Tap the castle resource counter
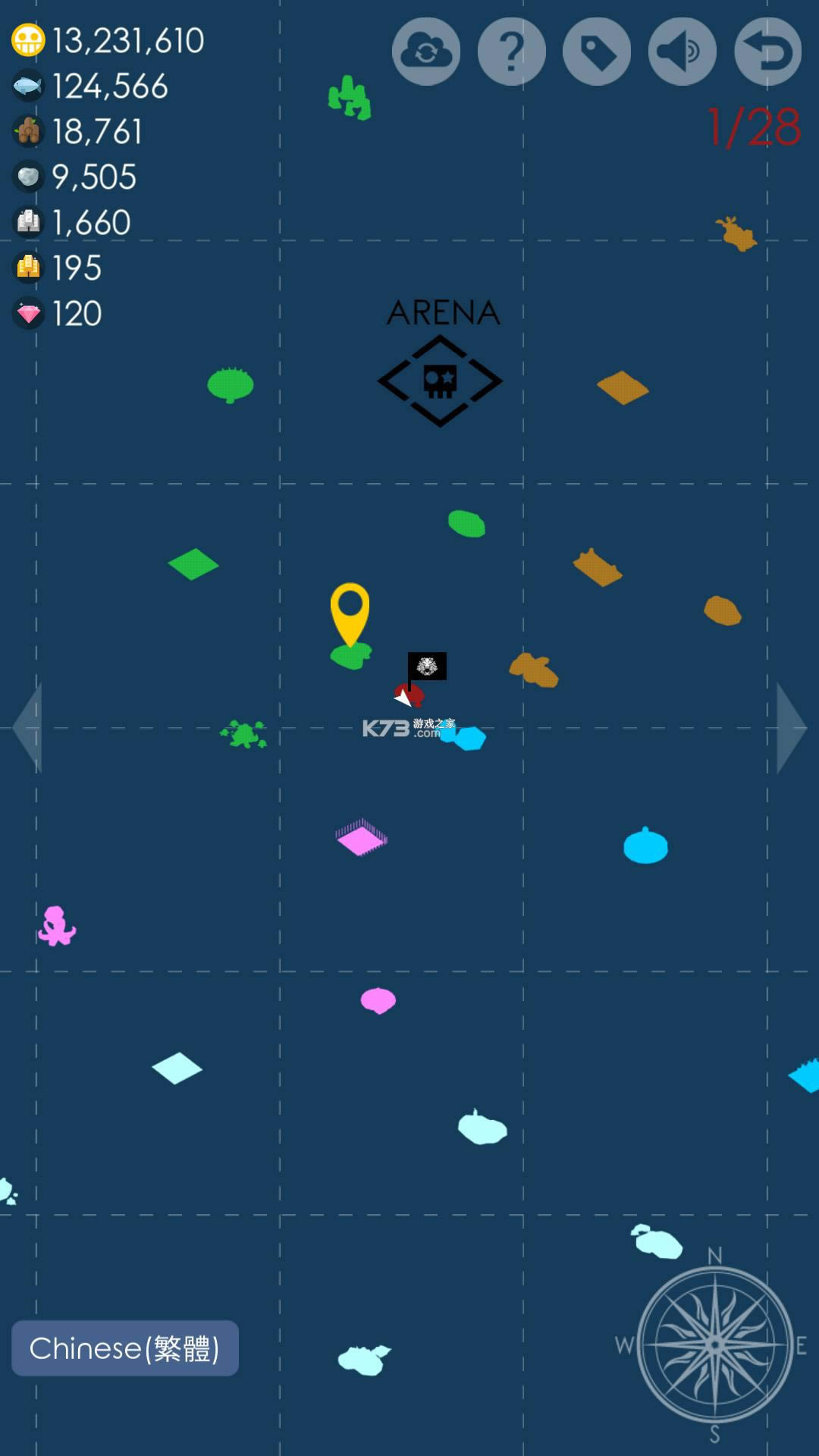Screen dimensions: 819x1456 pyautogui.click(x=27, y=222)
